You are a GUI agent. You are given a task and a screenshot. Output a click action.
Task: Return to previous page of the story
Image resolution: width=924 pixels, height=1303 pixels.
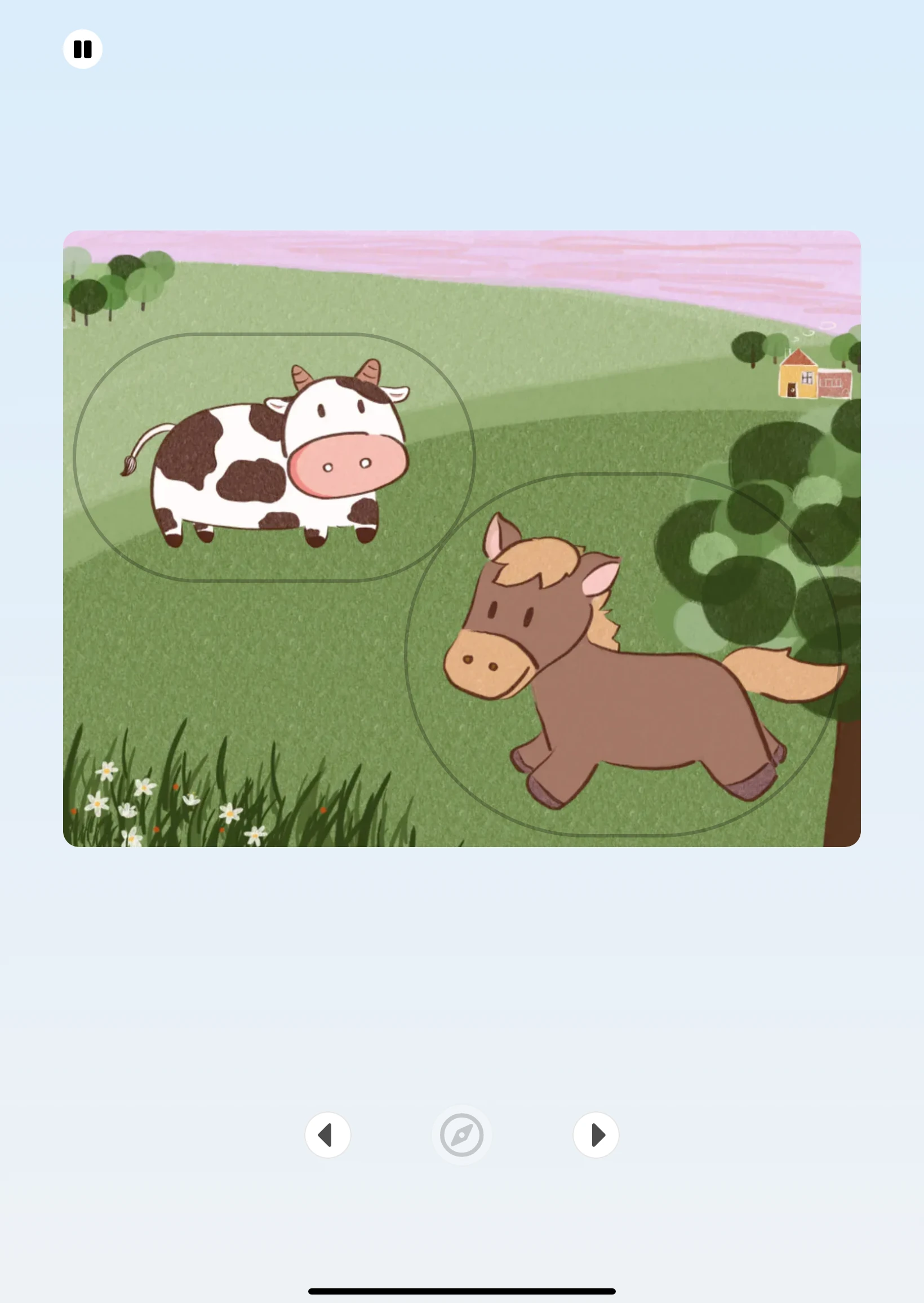[x=328, y=1134]
